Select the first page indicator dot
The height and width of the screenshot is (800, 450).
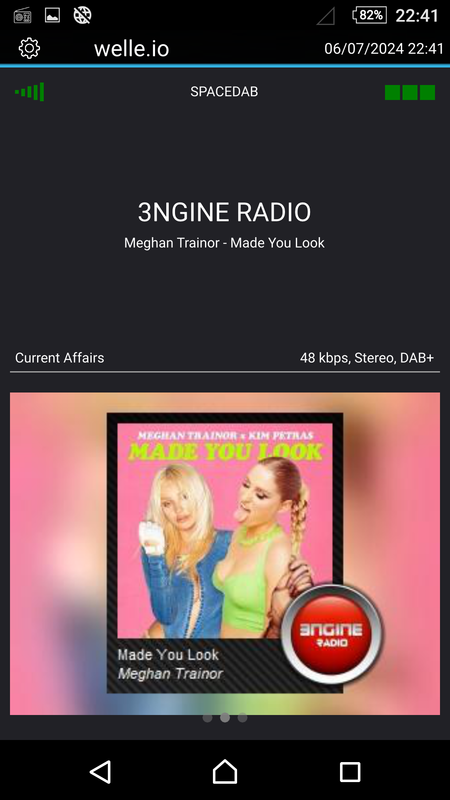[x=207, y=717]
